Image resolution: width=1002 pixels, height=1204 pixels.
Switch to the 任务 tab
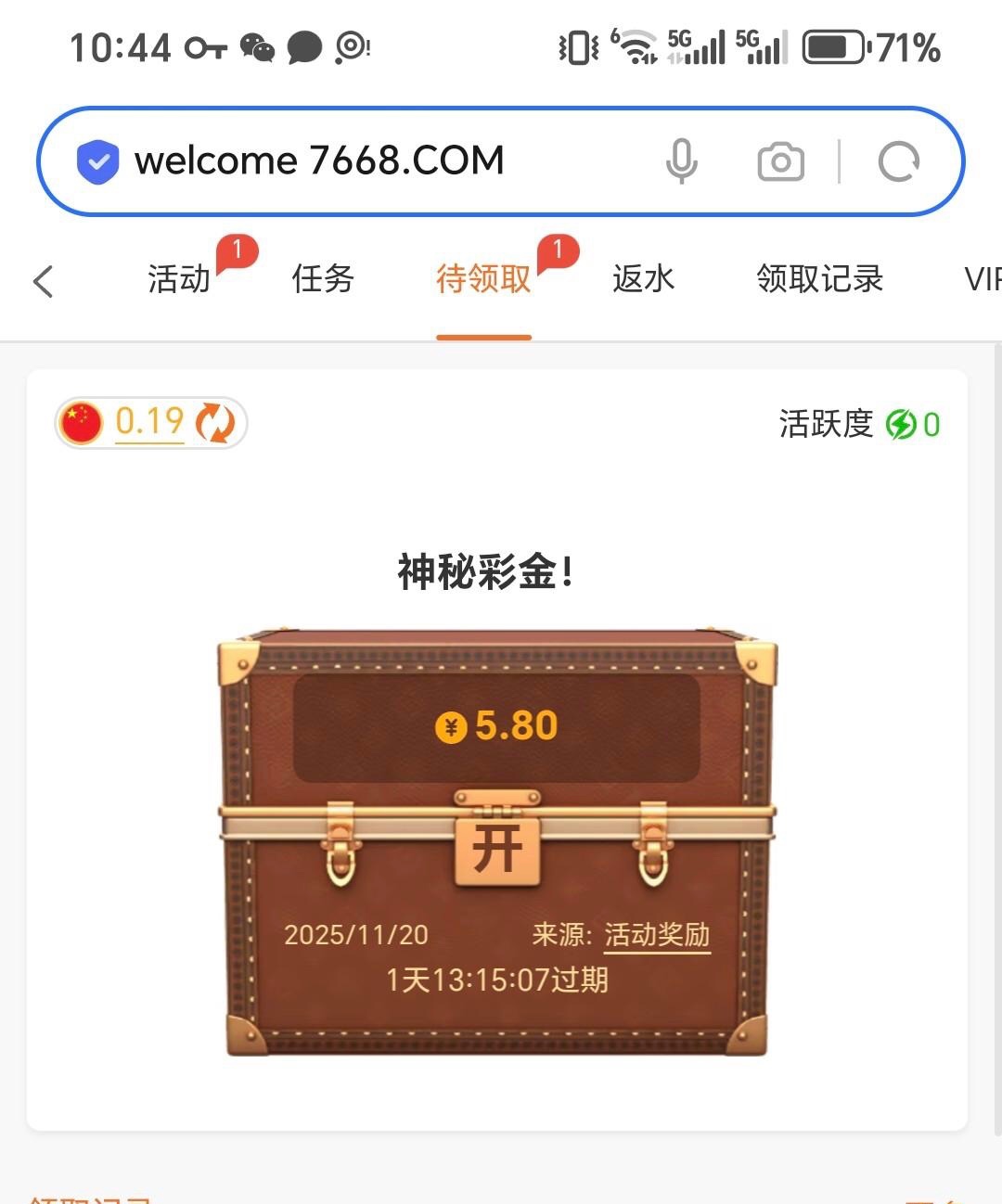(323, 278)
